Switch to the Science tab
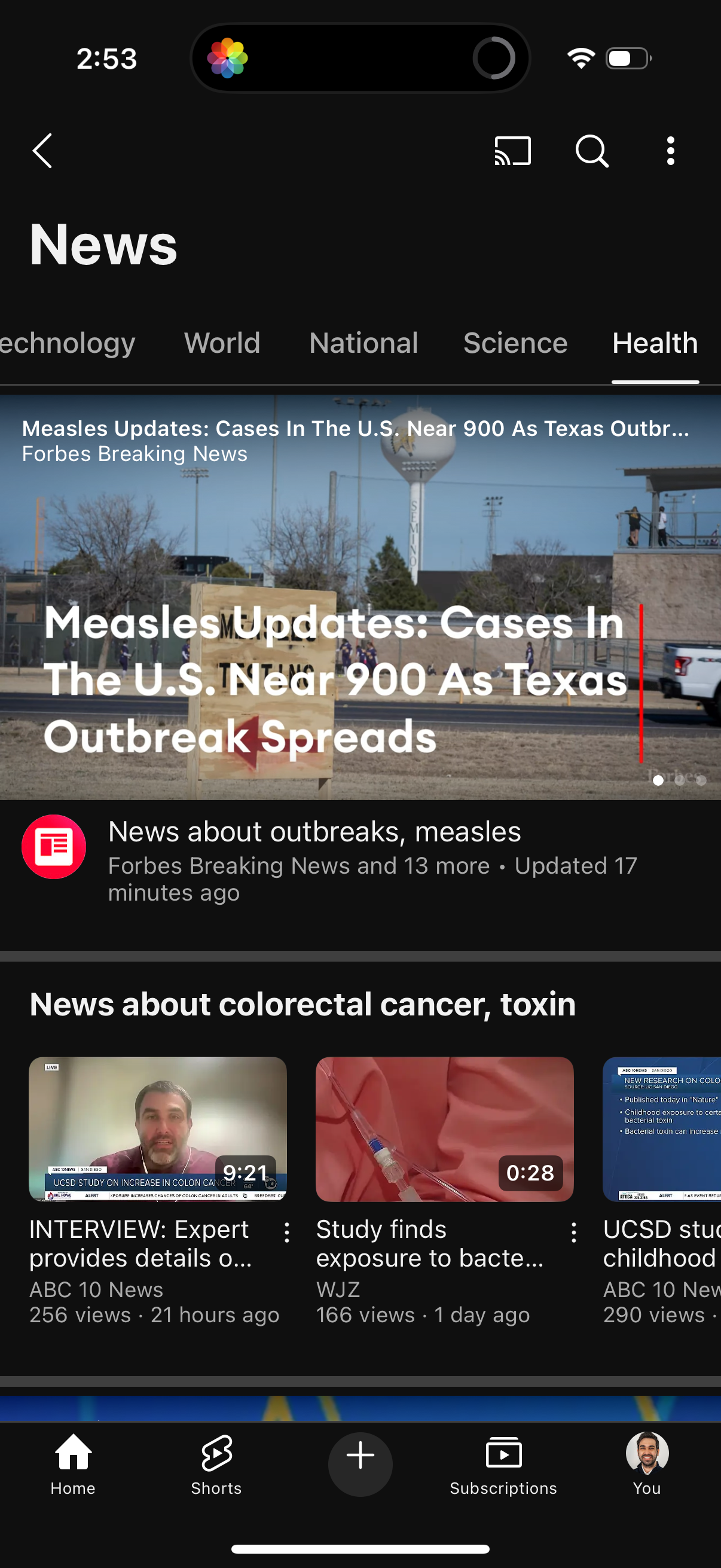 click(514, 343)
